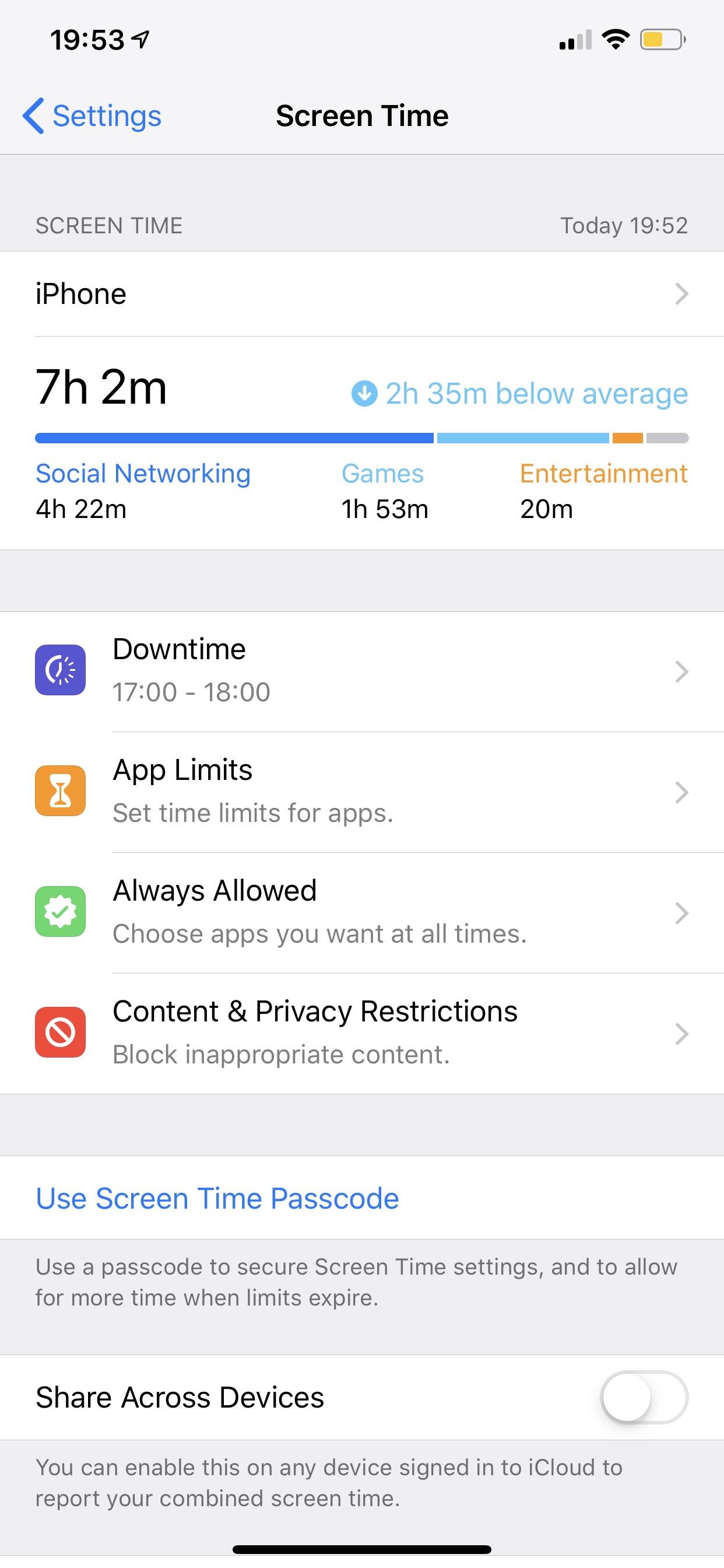The width and height of the screenshot is (724, 1568).
Task: Tap the green Always Allowed checkmark icon
Action: [60, 911]
